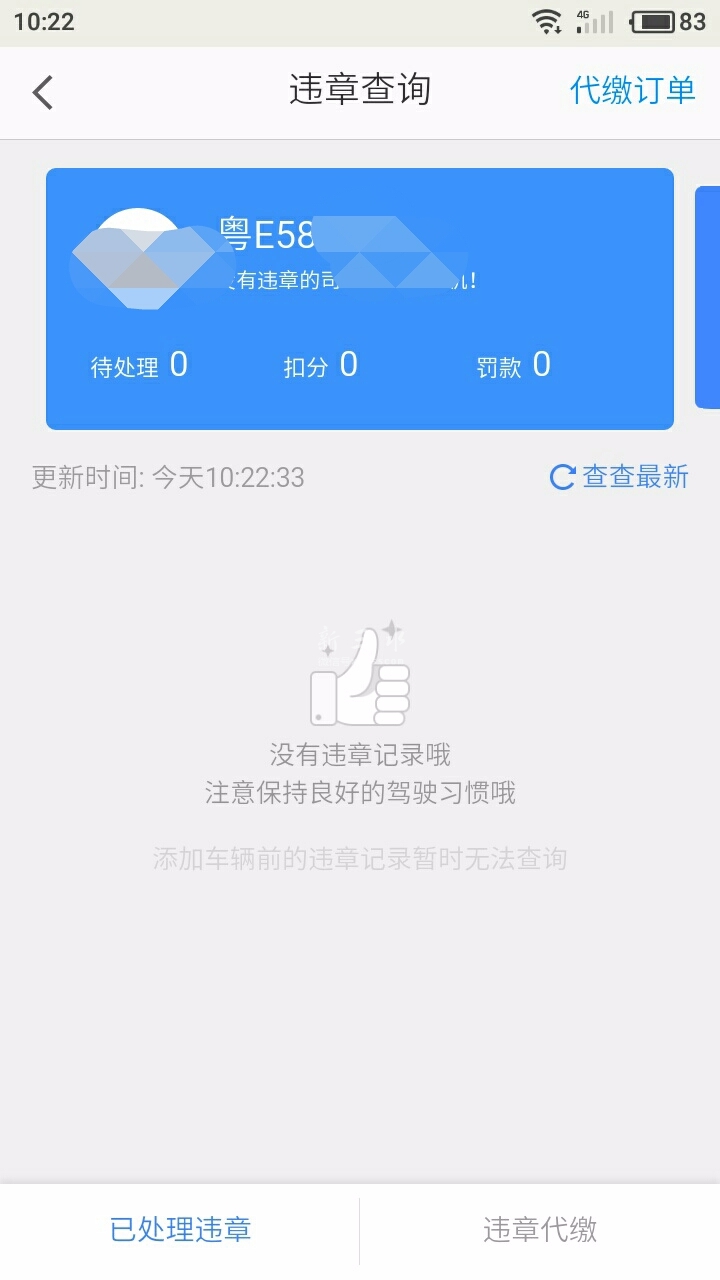Screen dimensions: 720x1280
Task: Go back using the top-left arrow
Action: 42,92
